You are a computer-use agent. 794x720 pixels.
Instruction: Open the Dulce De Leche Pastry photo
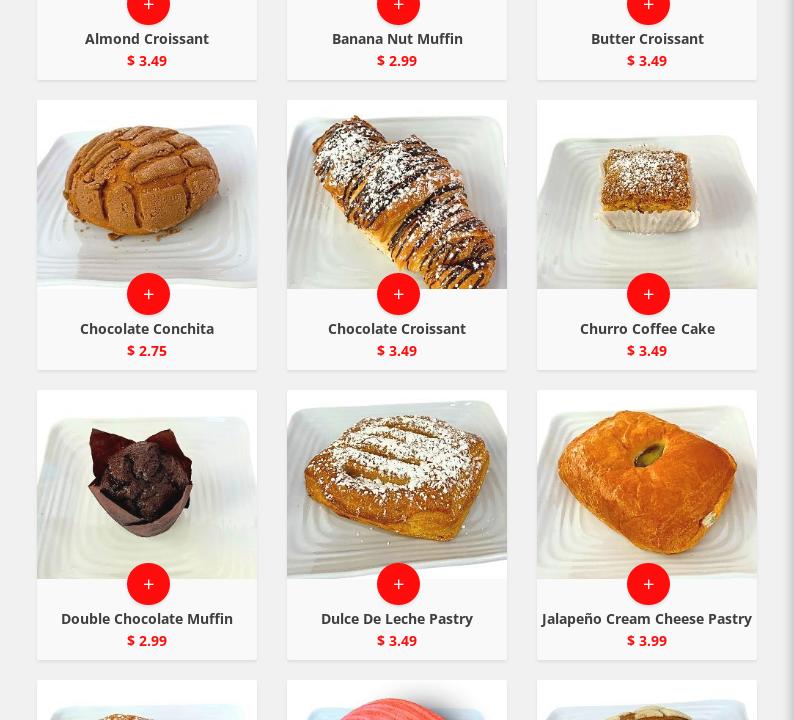pos(397,480)
